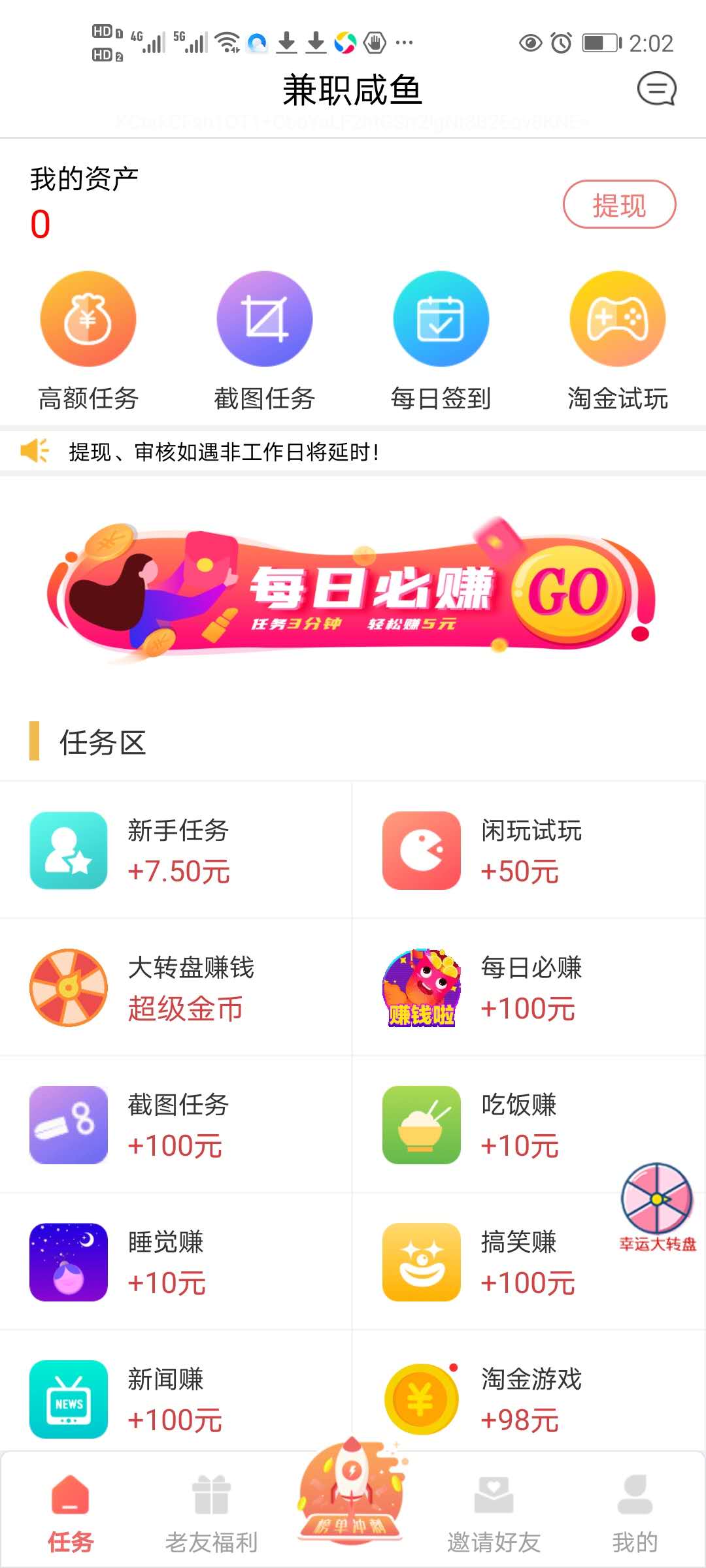
Task: Tap the 提现 withdraw button
Action: pos(619,204)
